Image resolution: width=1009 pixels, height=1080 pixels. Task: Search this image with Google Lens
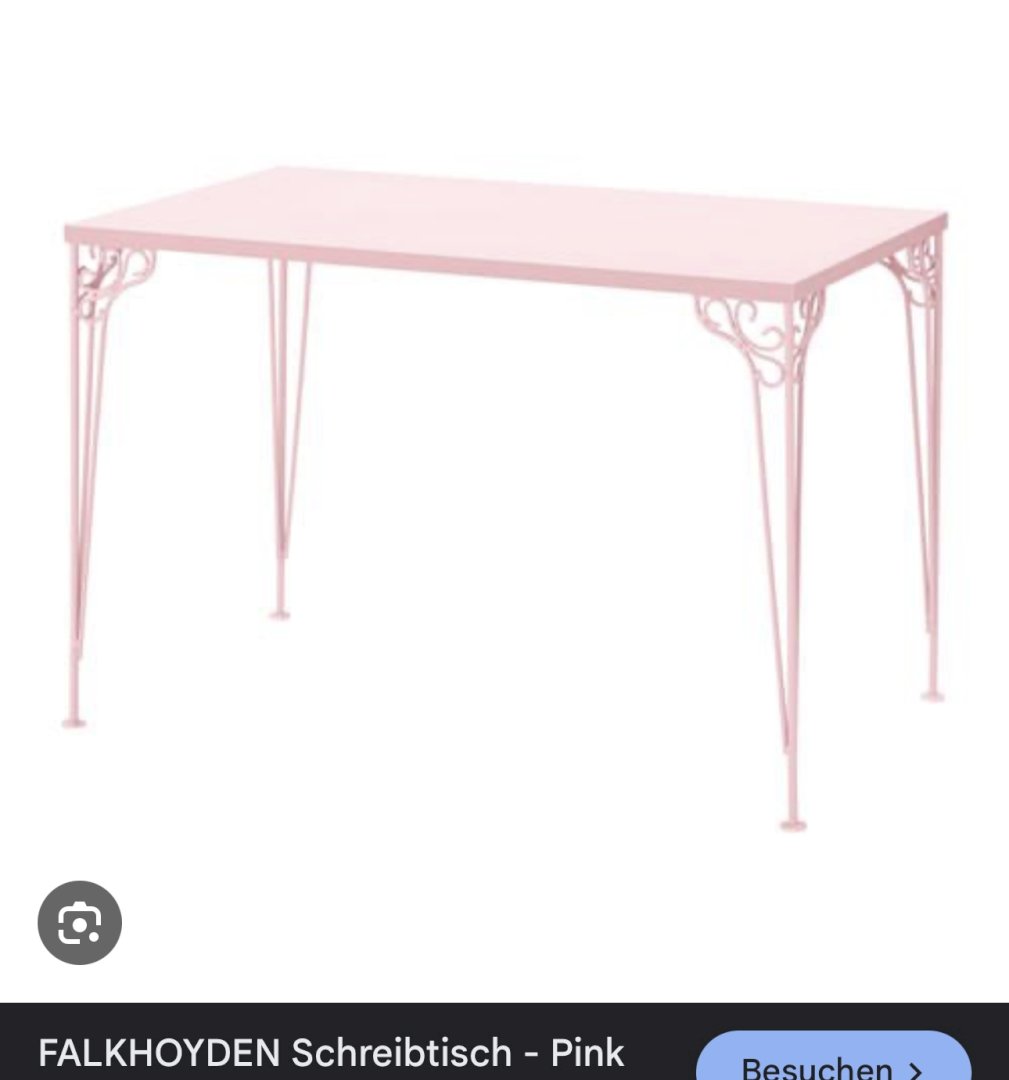click(79, 923)
